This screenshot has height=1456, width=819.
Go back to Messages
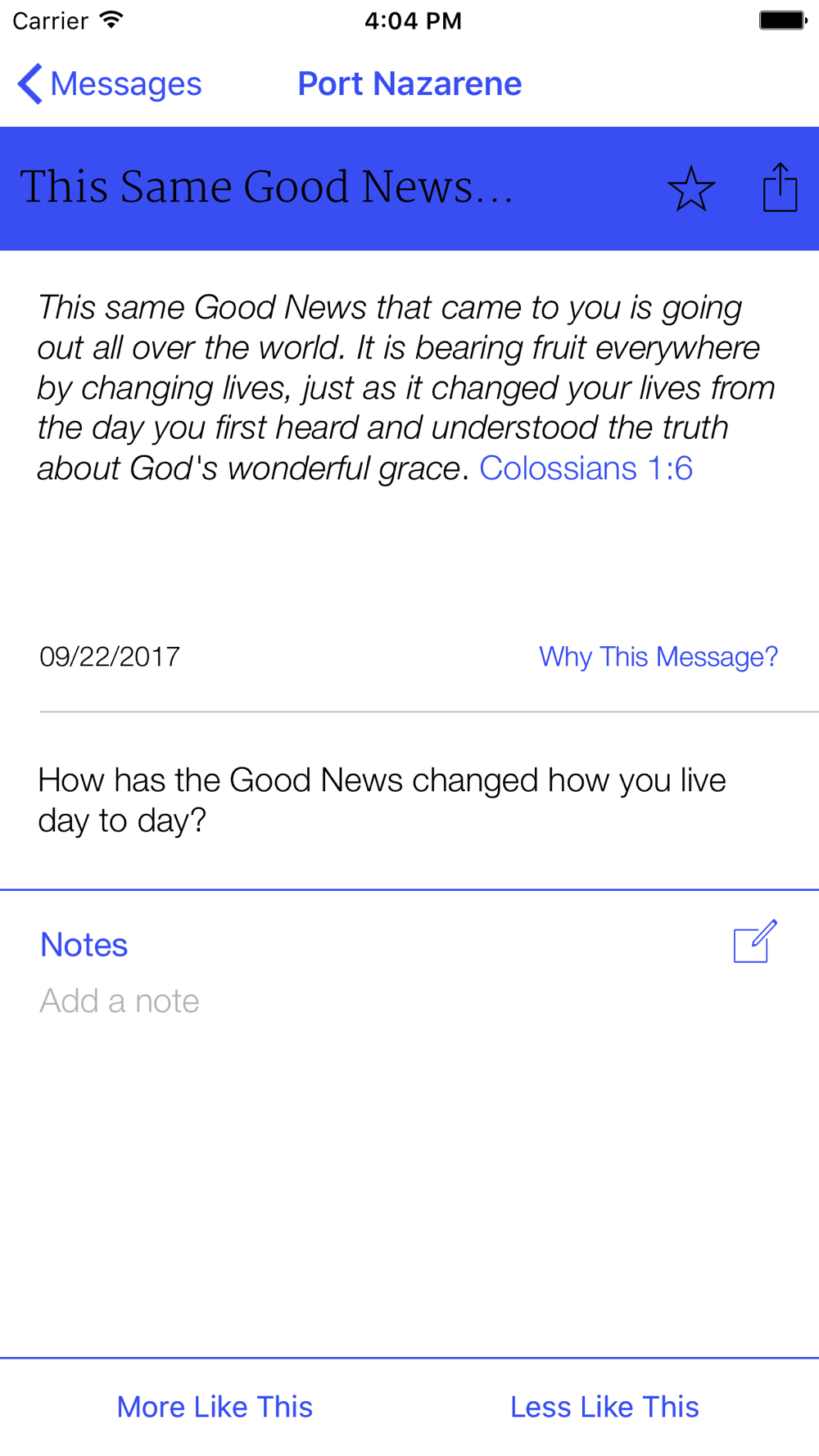pos(110,84)
